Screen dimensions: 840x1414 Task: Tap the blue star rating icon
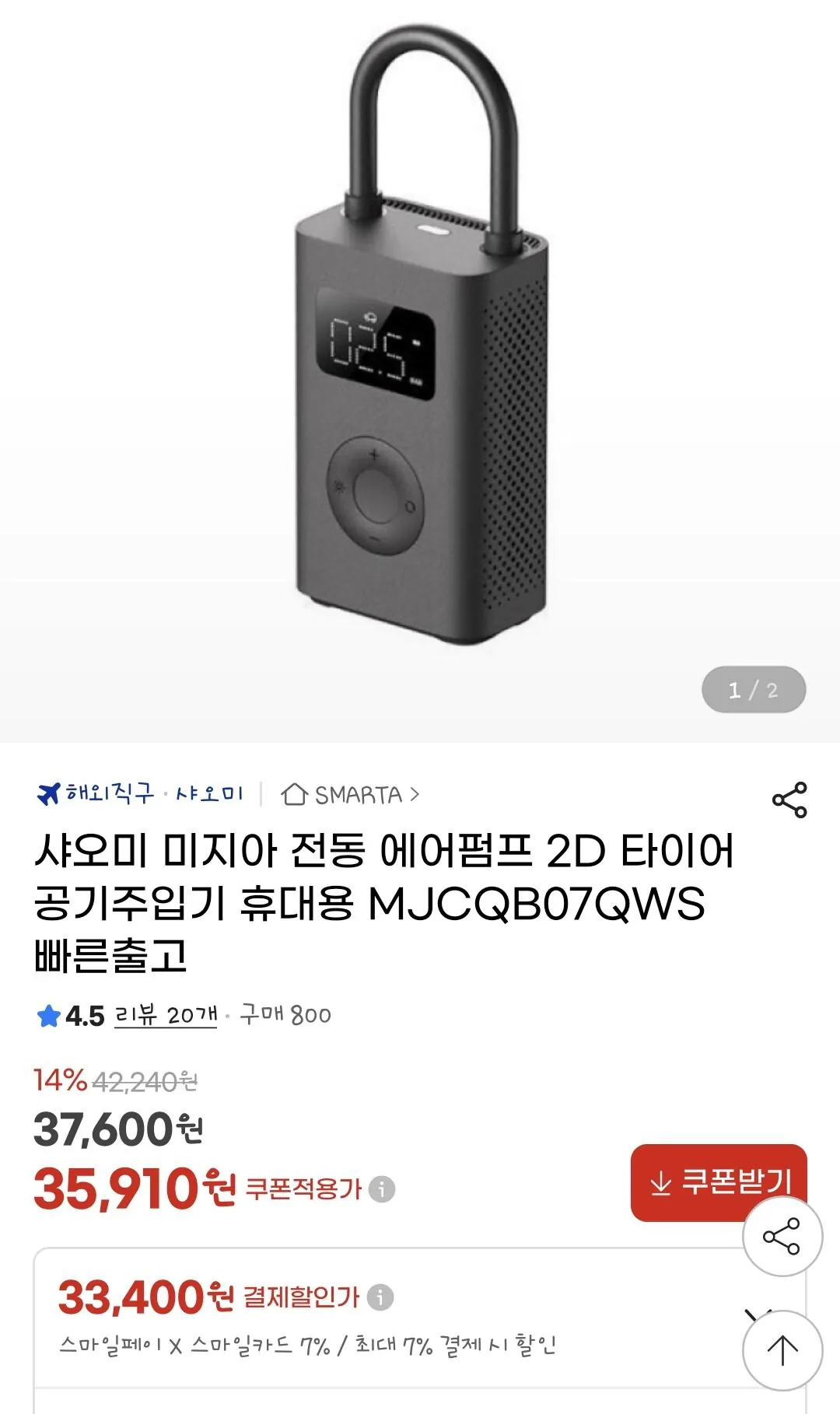click(49, 1015)
